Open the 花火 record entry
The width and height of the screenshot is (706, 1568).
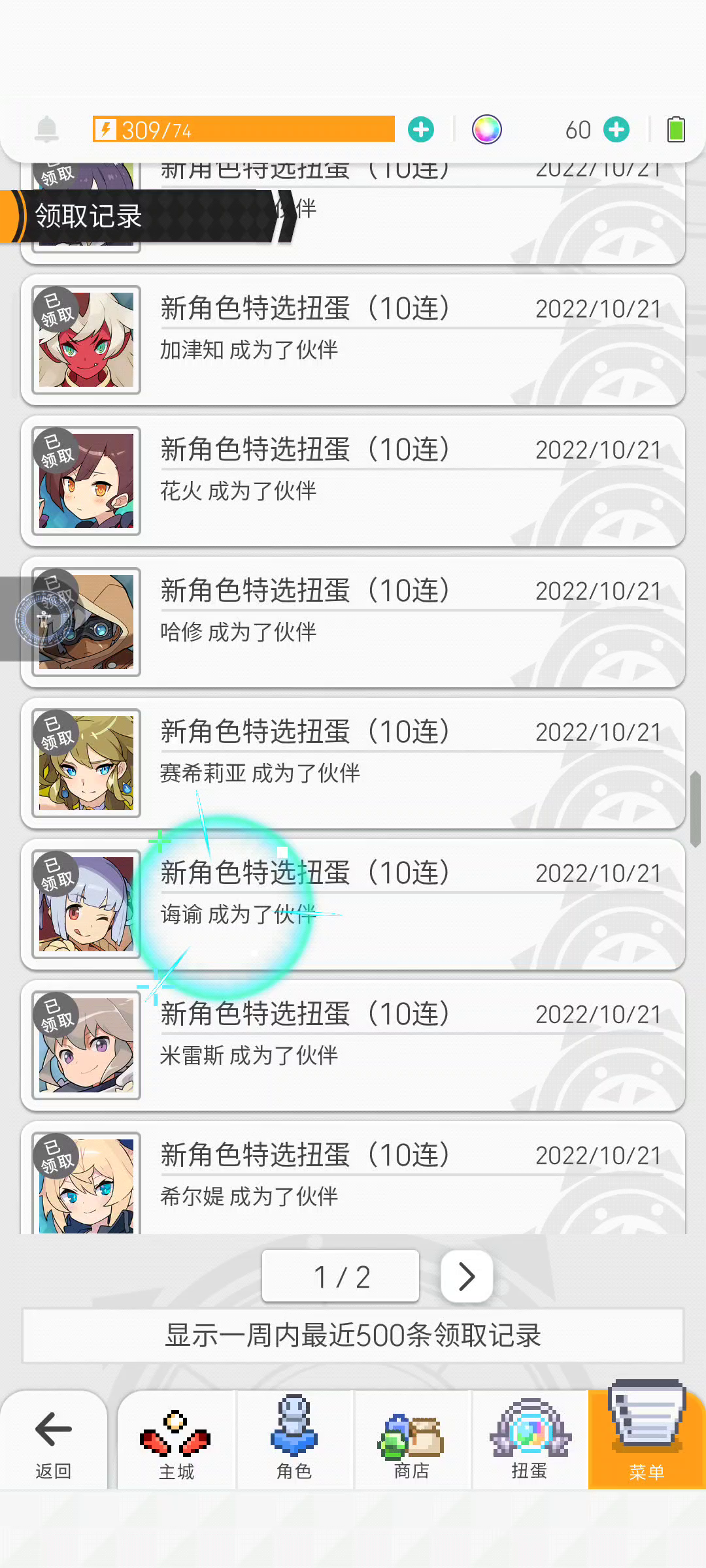coord(353,481)
